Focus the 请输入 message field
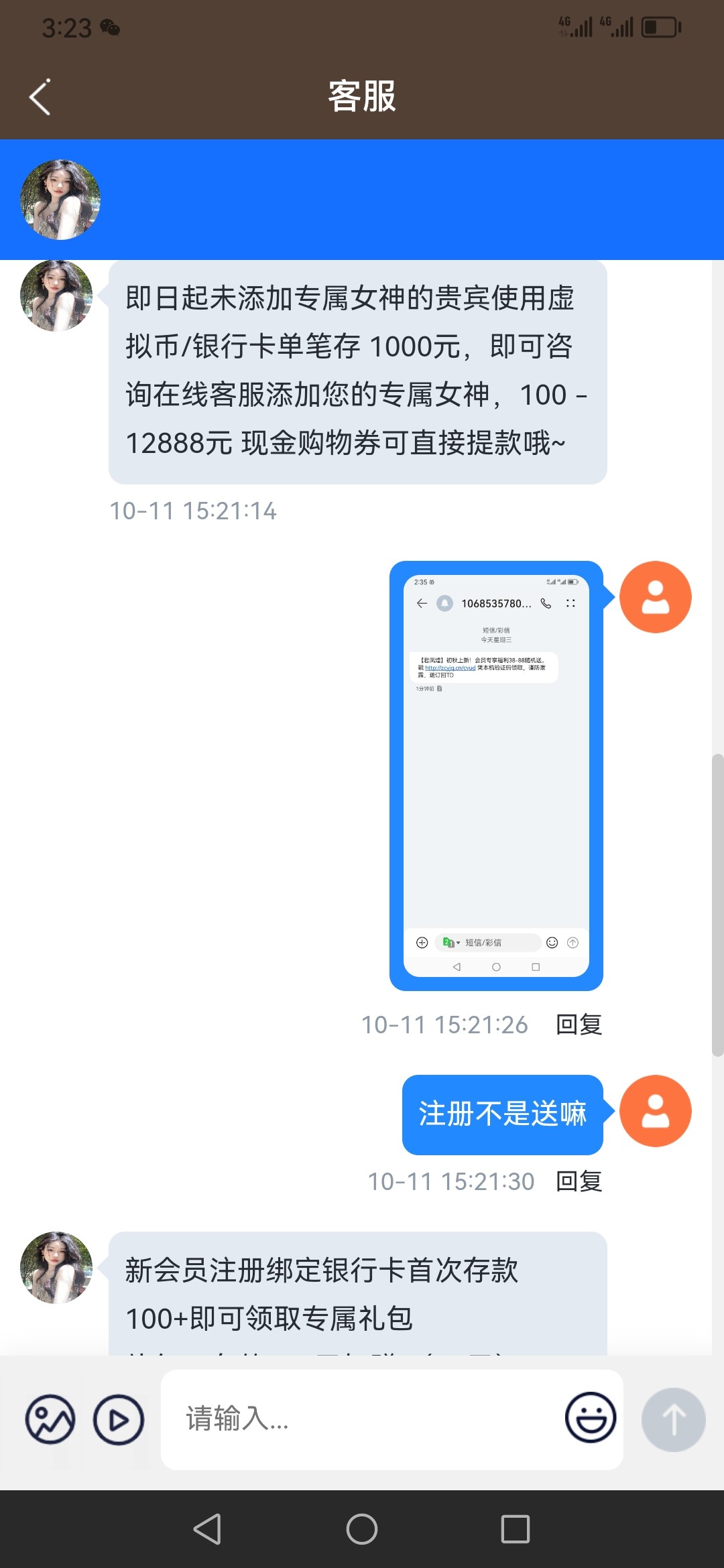The image size is (724, 1568). point(362,1419)
